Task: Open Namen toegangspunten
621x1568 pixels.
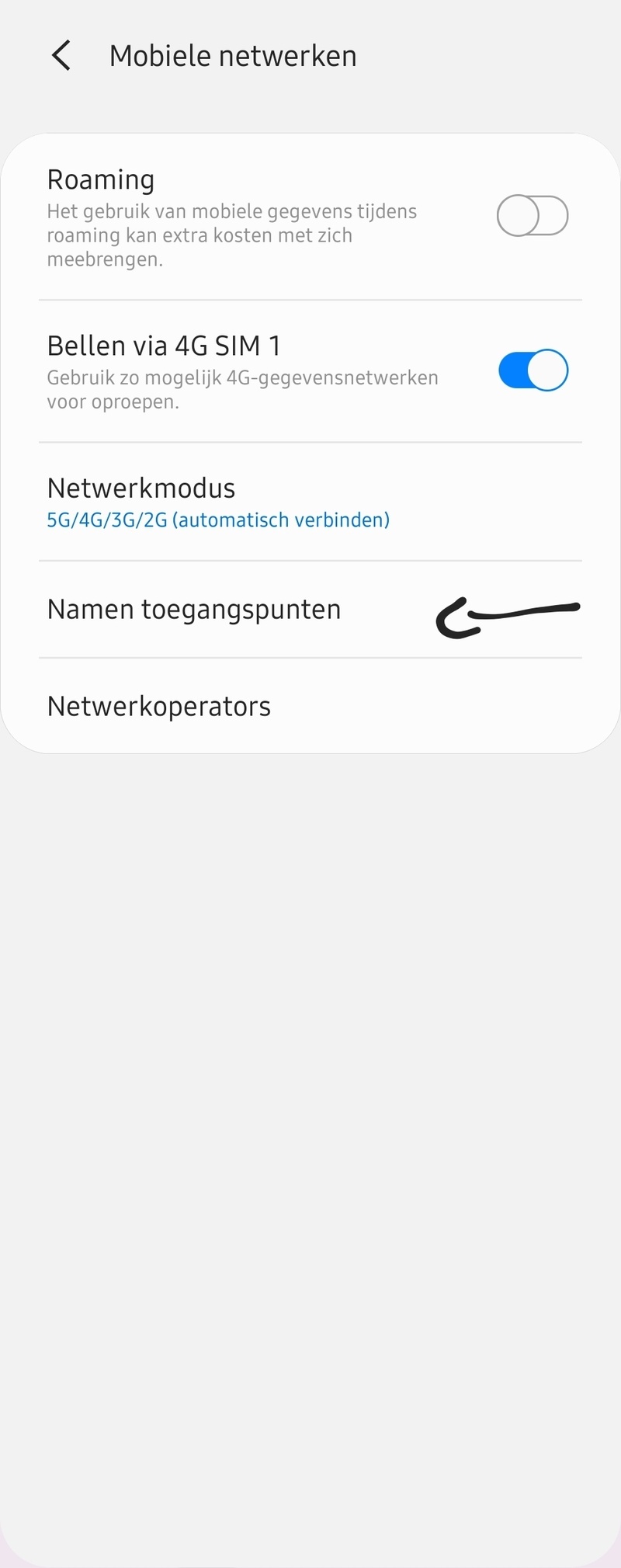Action: 194,610
